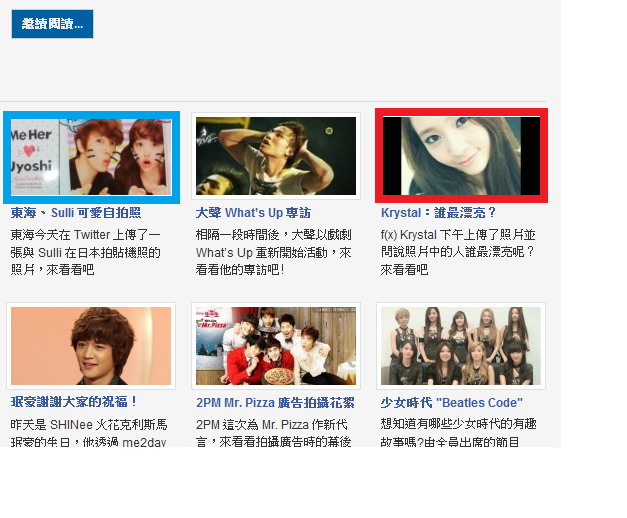
Task: Open the Krystal photo thumbnail
Action: click(461, 156)
